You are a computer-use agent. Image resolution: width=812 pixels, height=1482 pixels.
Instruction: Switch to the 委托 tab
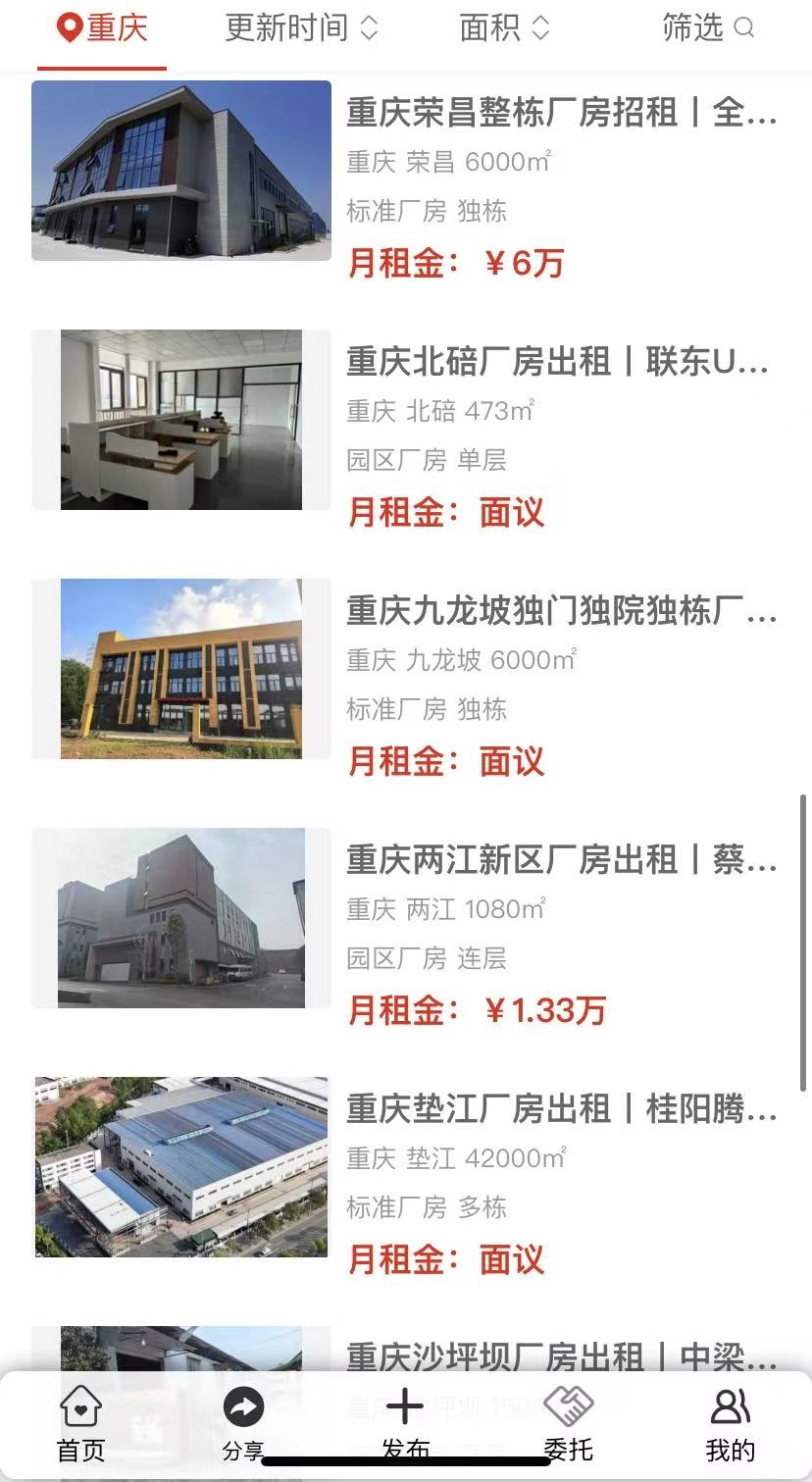pyautogui.click(x=569, y=1424)
